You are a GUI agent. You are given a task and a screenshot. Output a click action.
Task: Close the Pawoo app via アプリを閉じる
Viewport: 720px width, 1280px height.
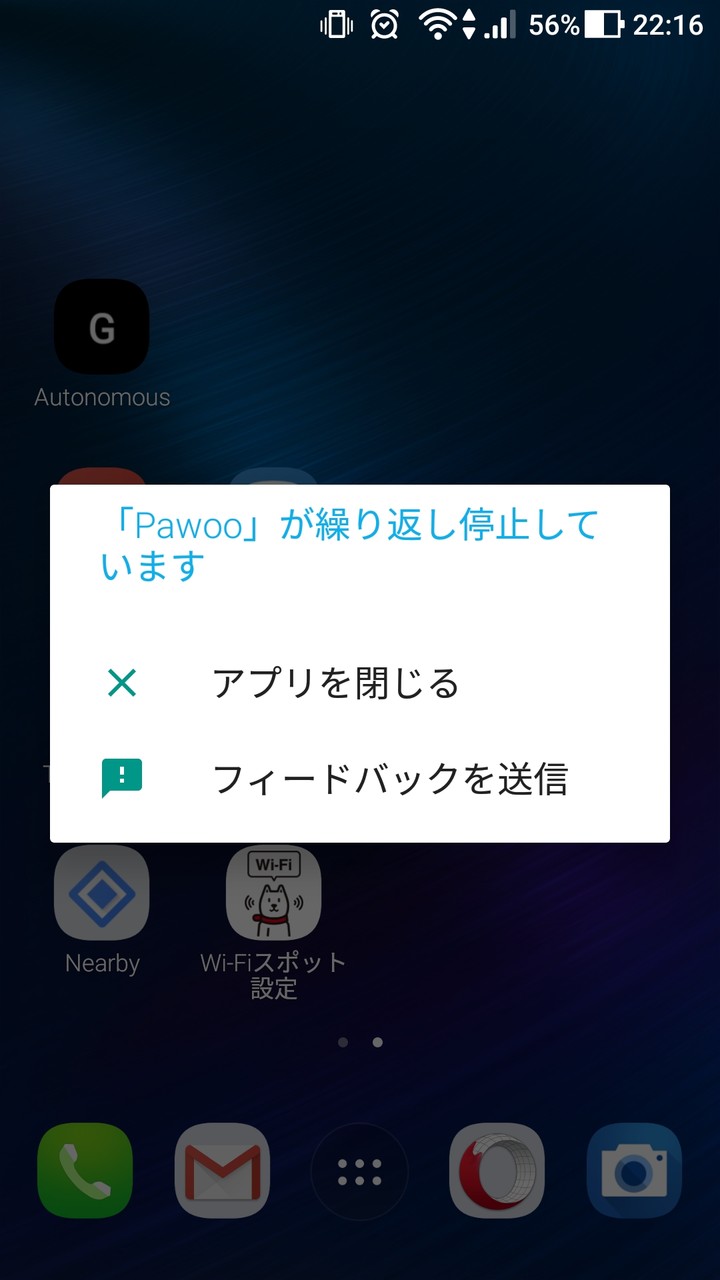pyautogui.click(x=335, y=684)
